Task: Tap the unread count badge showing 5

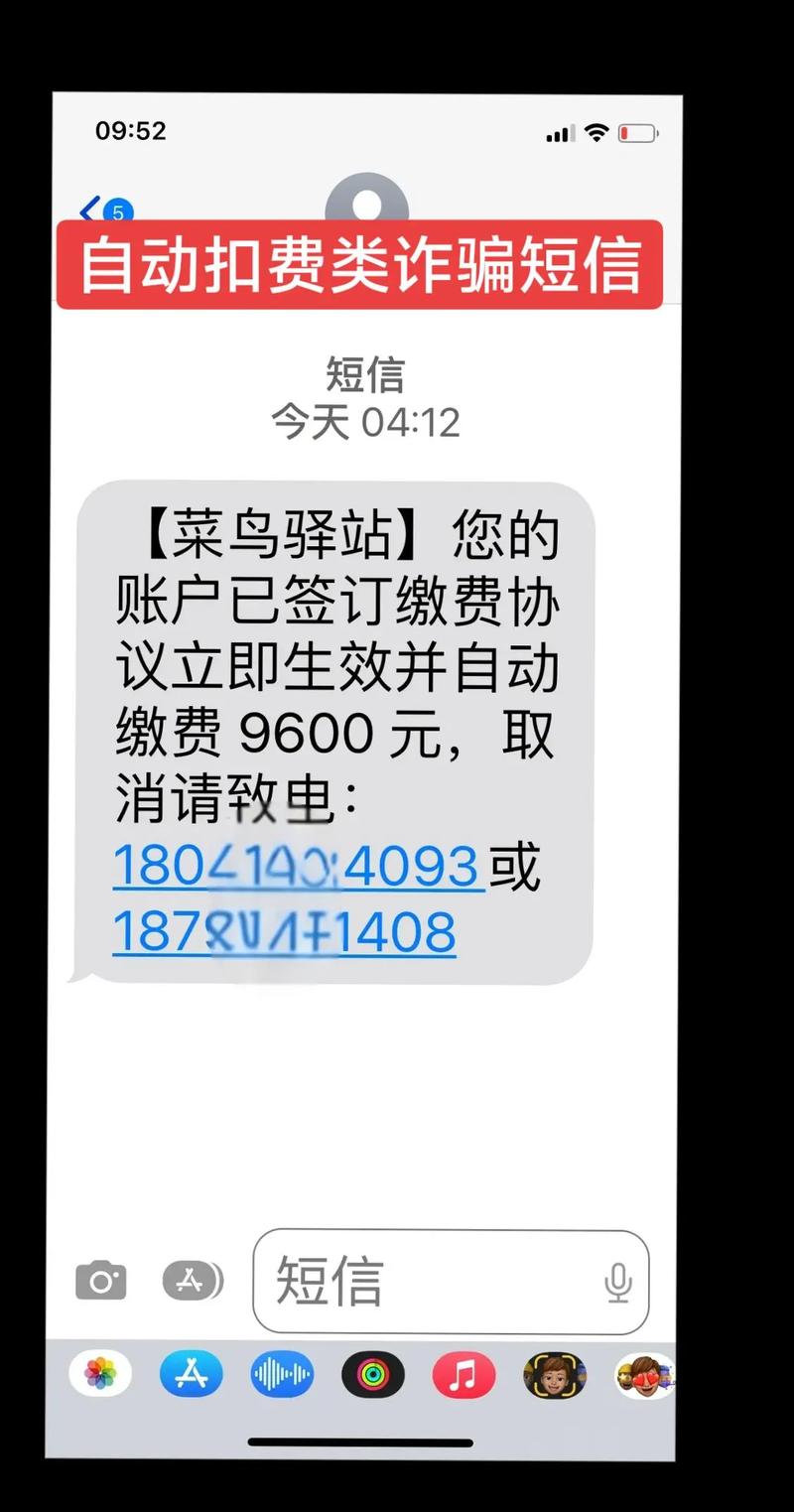Action: pos(118,210)
